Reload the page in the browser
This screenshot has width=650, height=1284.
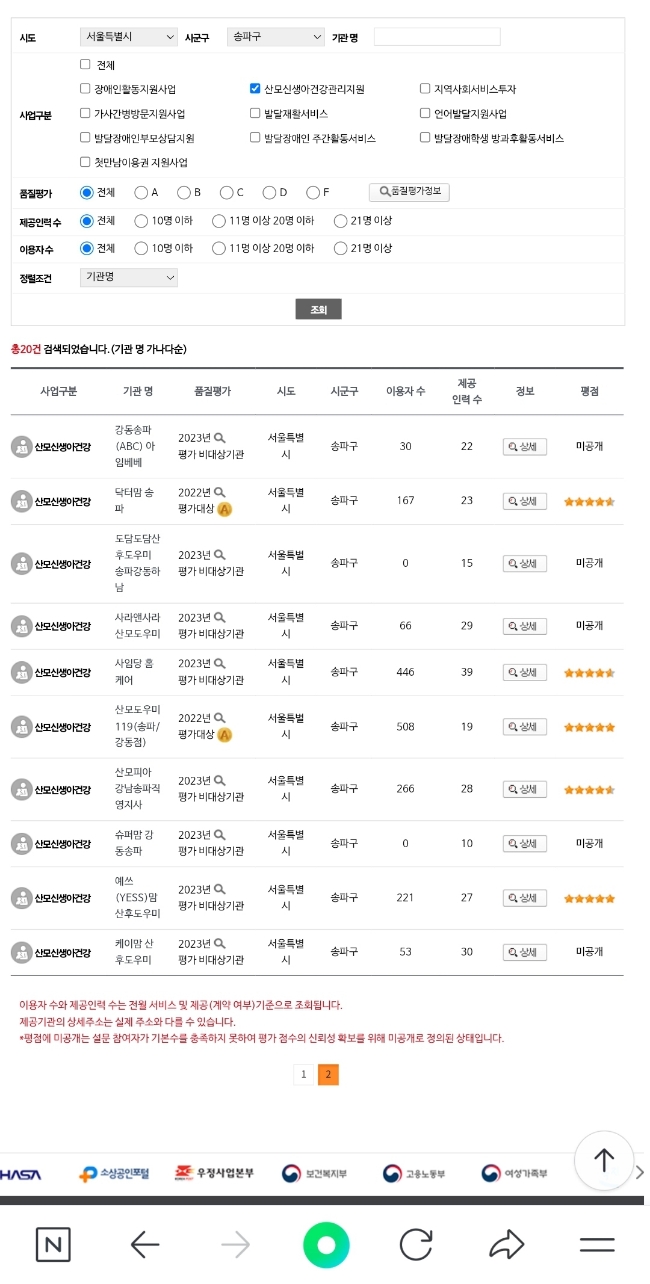[x=415, y=1245]
